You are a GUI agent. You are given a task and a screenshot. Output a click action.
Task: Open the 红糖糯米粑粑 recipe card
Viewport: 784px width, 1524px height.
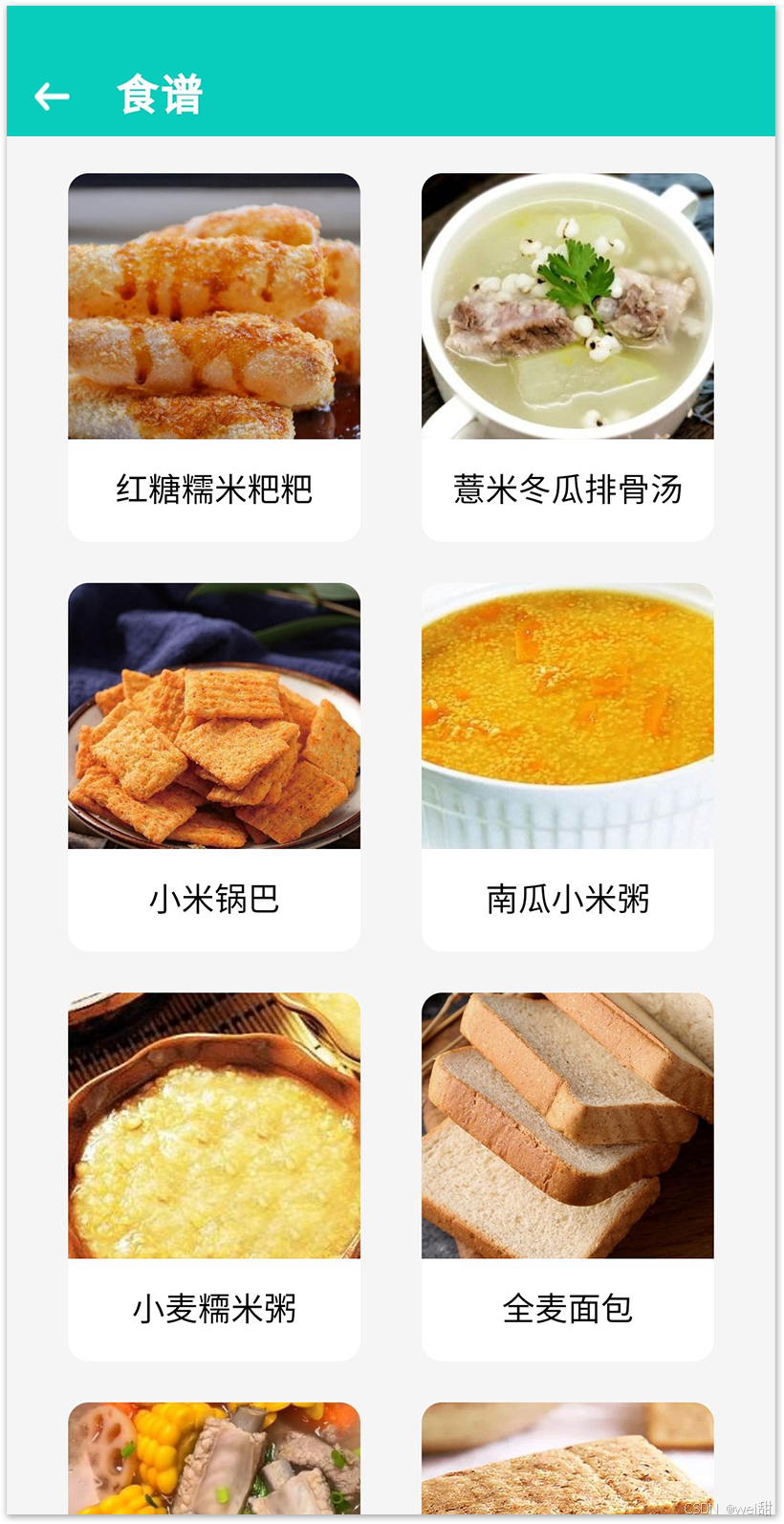point(214,357)
